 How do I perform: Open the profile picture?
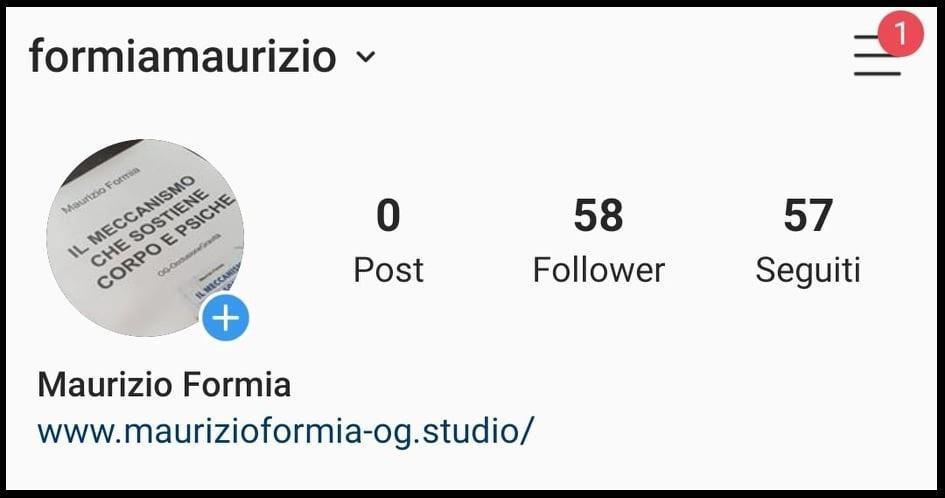tap(143, 235)
